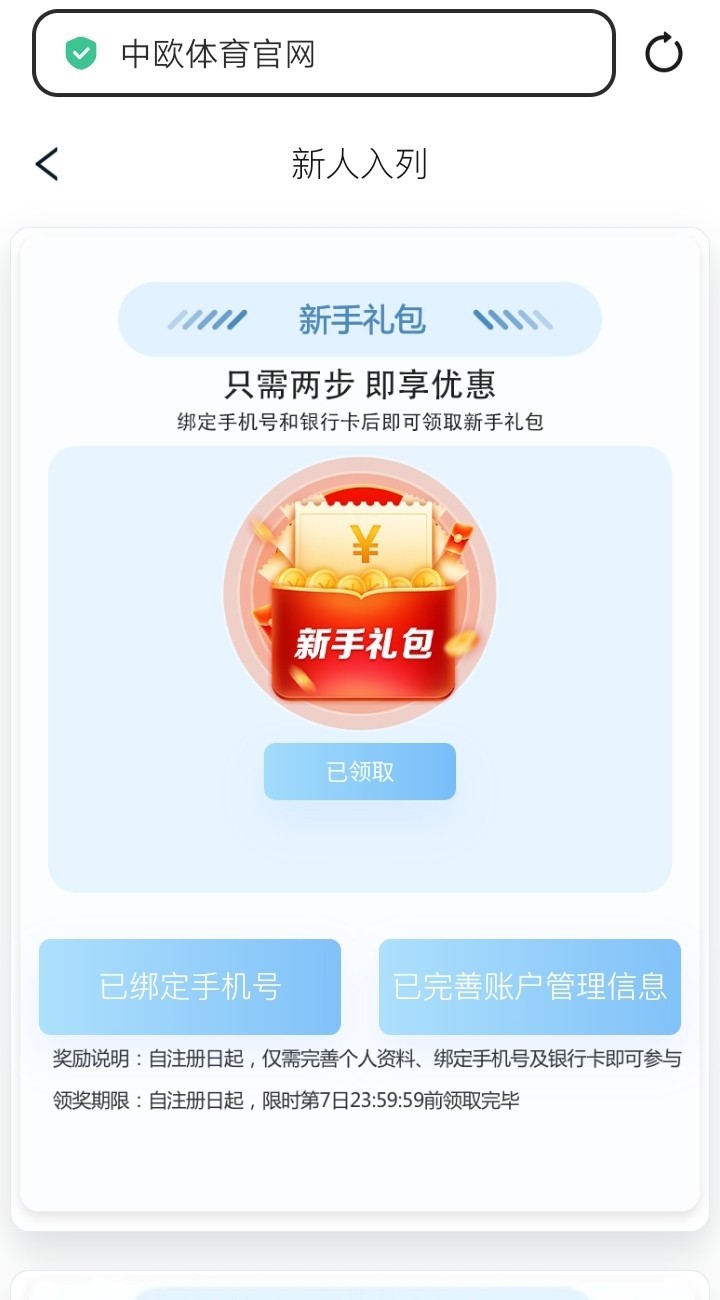
Task: Reload the page with the refresh icon
Action: pyautogui.click(x=663, y=54)
